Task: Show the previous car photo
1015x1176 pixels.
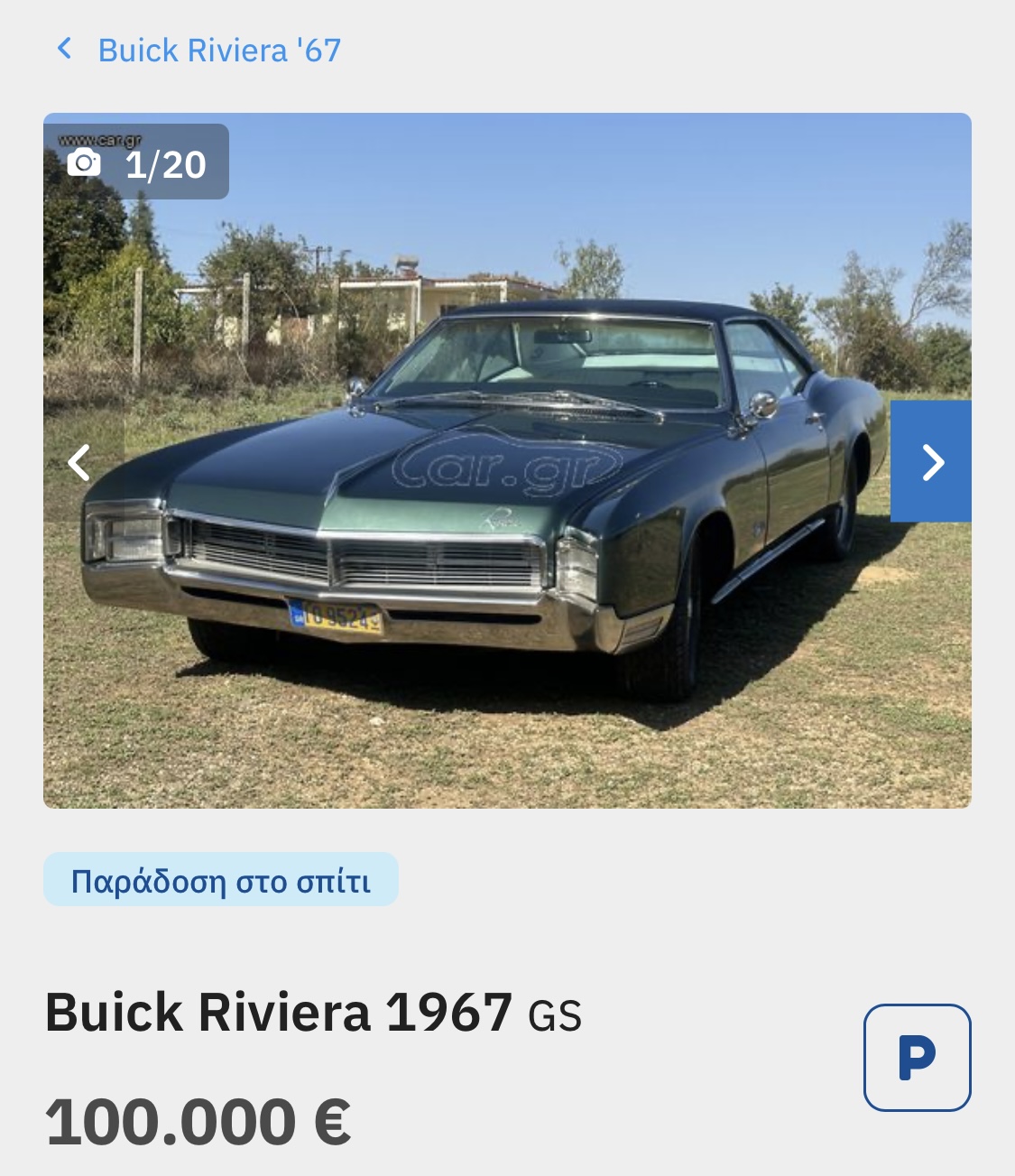Action: (x=79, y=462)
